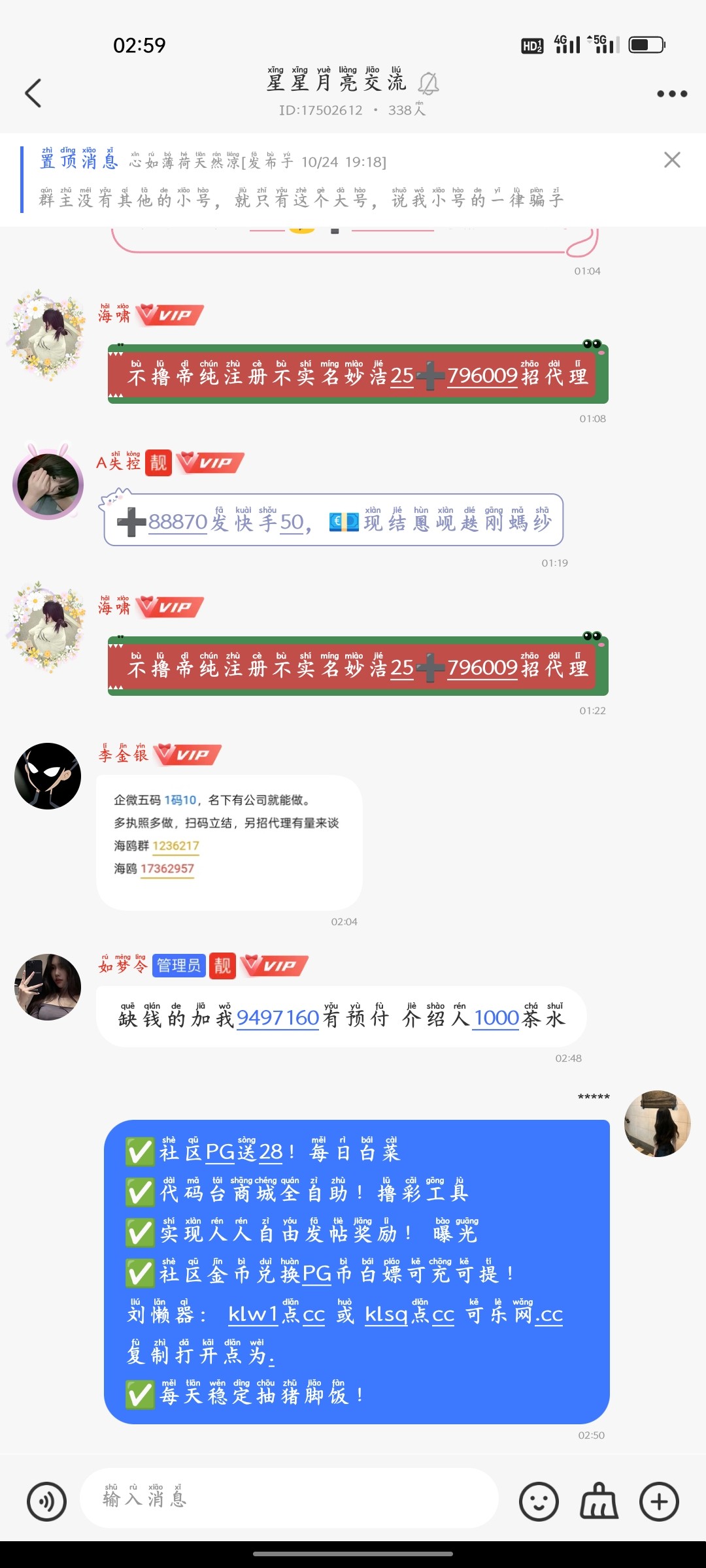Tap the 17362957 linked ID
This screenshot has height=1568, width=706.
tap(167, 869)
